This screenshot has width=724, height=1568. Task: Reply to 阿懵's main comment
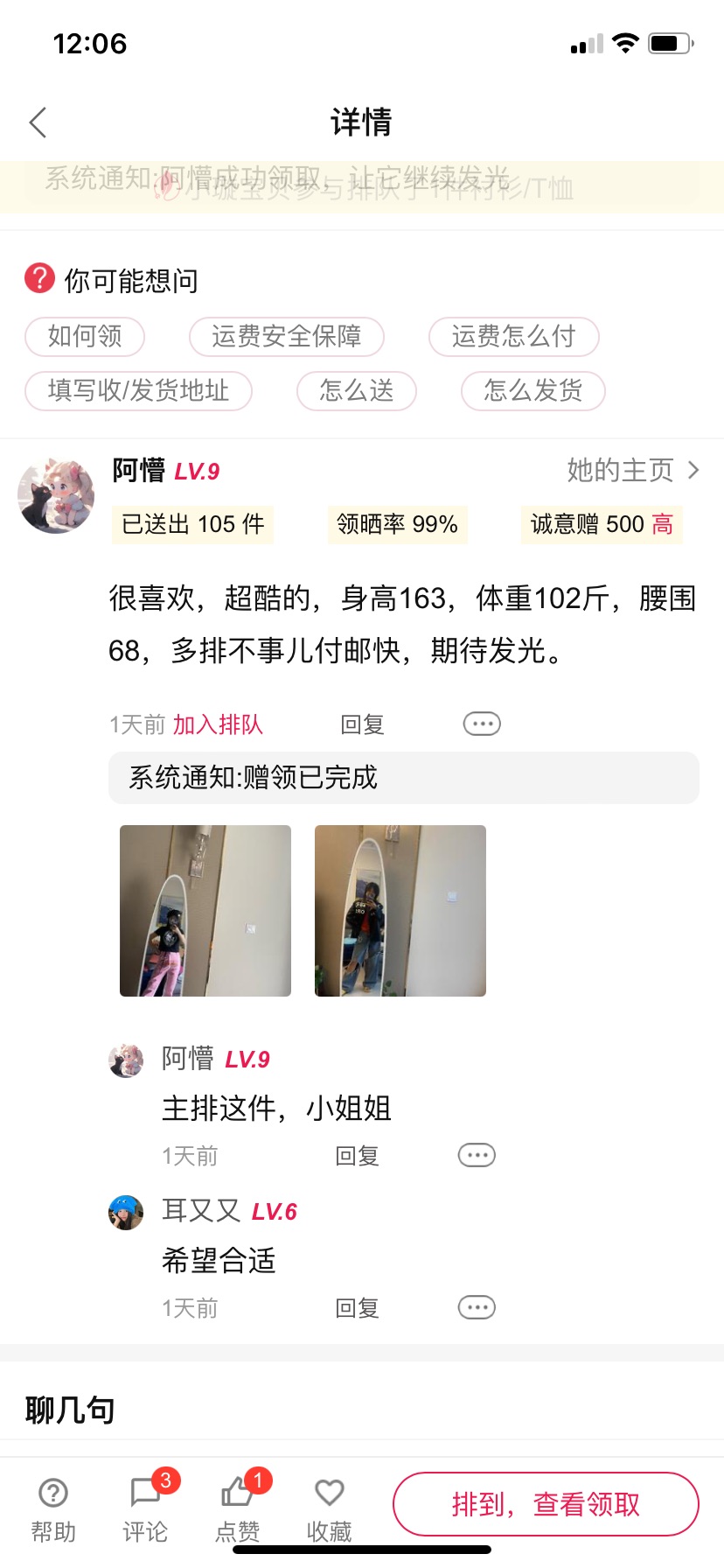(362, 724)
